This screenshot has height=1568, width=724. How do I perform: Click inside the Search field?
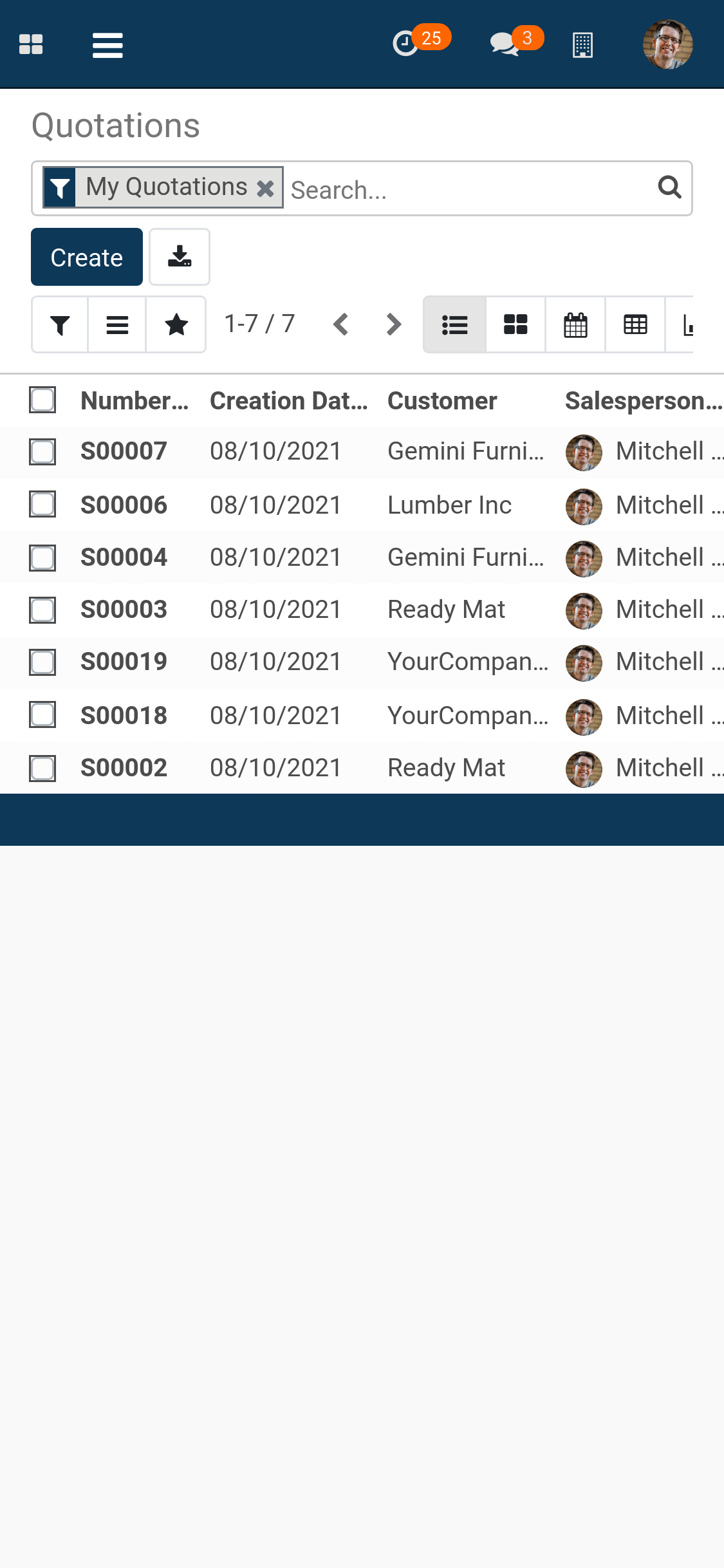tap(450, 189)
